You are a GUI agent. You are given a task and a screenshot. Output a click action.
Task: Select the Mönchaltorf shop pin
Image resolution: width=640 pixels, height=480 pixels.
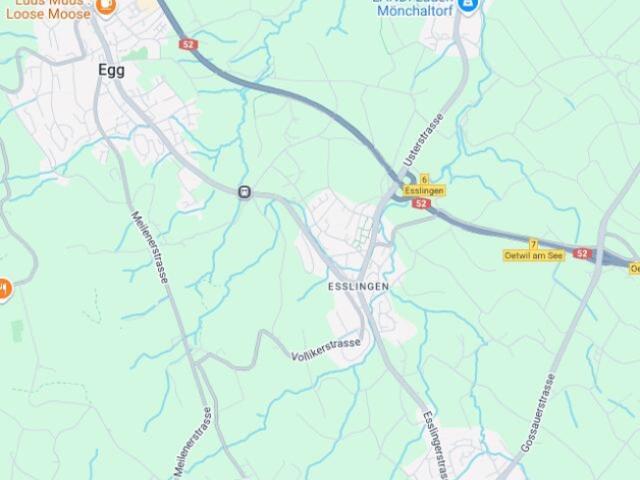[475, 4]
